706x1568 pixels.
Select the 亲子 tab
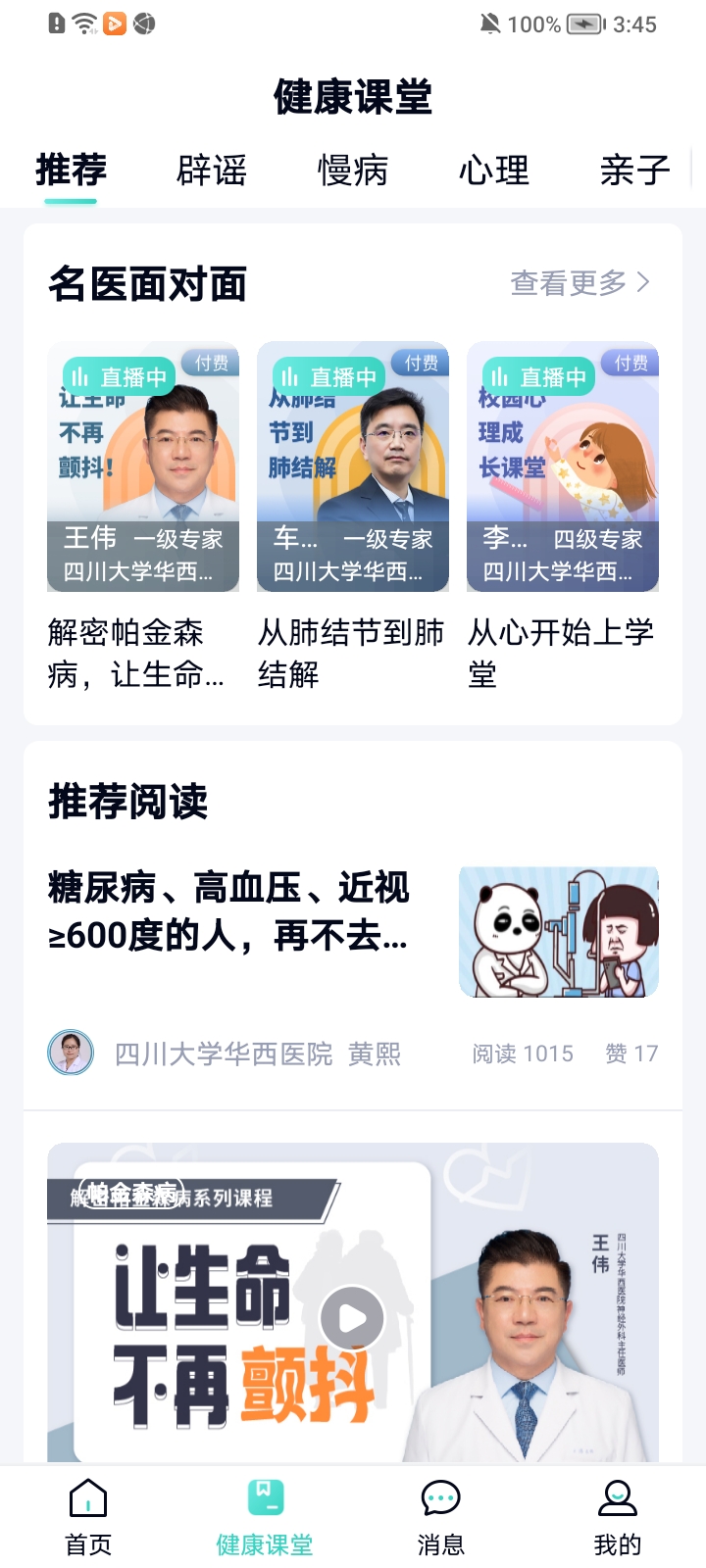(635, 170)
